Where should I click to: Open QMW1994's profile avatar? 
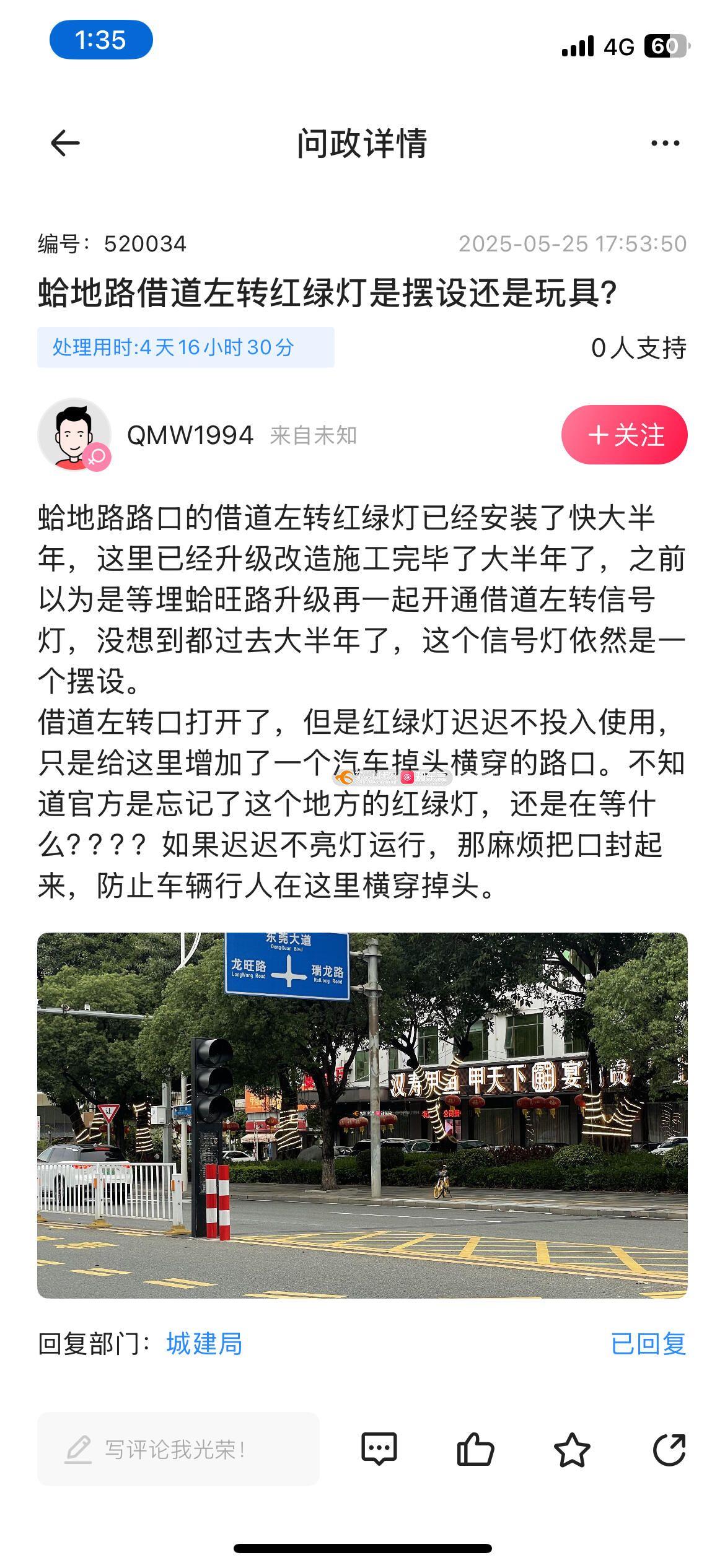(x=74, y=434)
